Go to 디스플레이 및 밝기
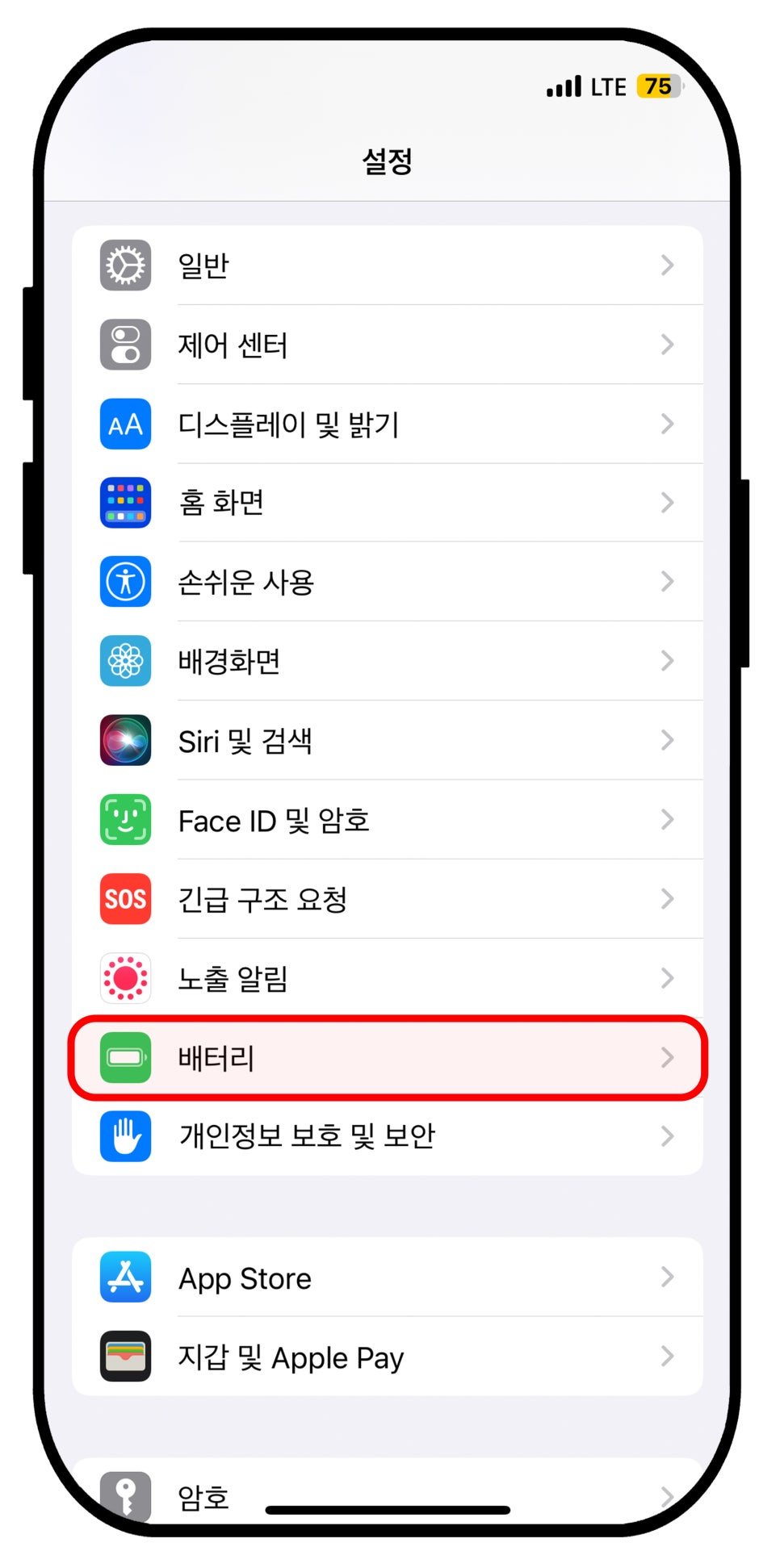 [388, 424]
